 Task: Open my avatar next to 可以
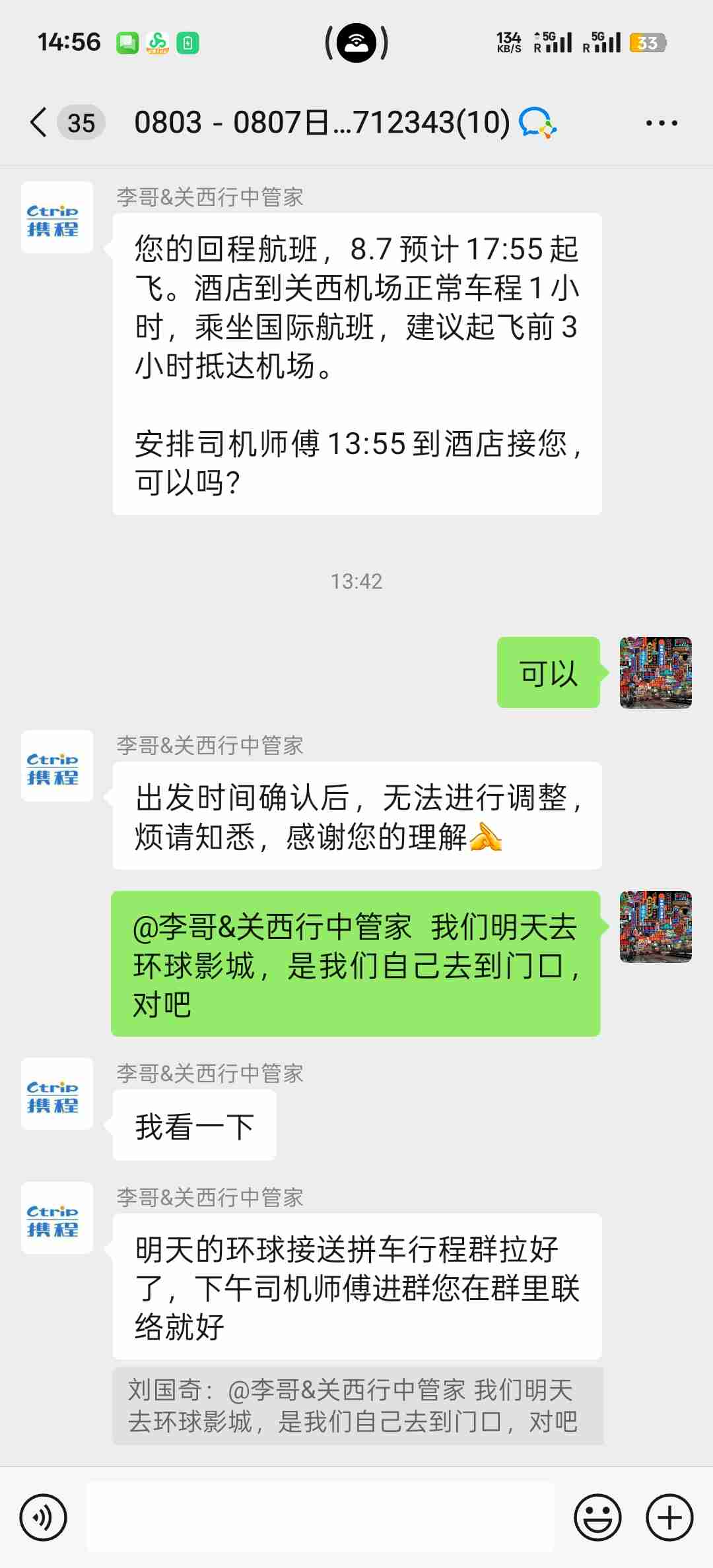click(655, 672)
